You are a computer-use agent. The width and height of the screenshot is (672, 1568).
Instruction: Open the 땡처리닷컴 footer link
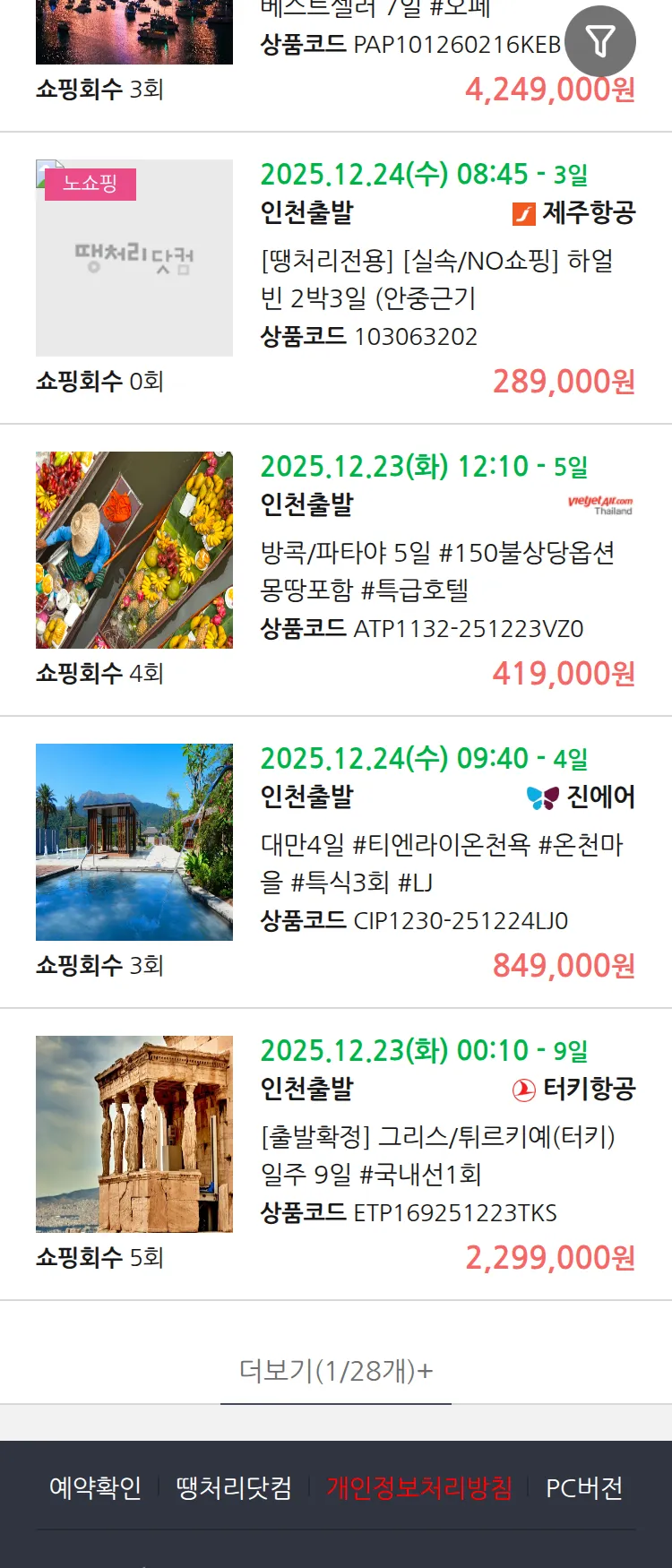point(234,1488)
